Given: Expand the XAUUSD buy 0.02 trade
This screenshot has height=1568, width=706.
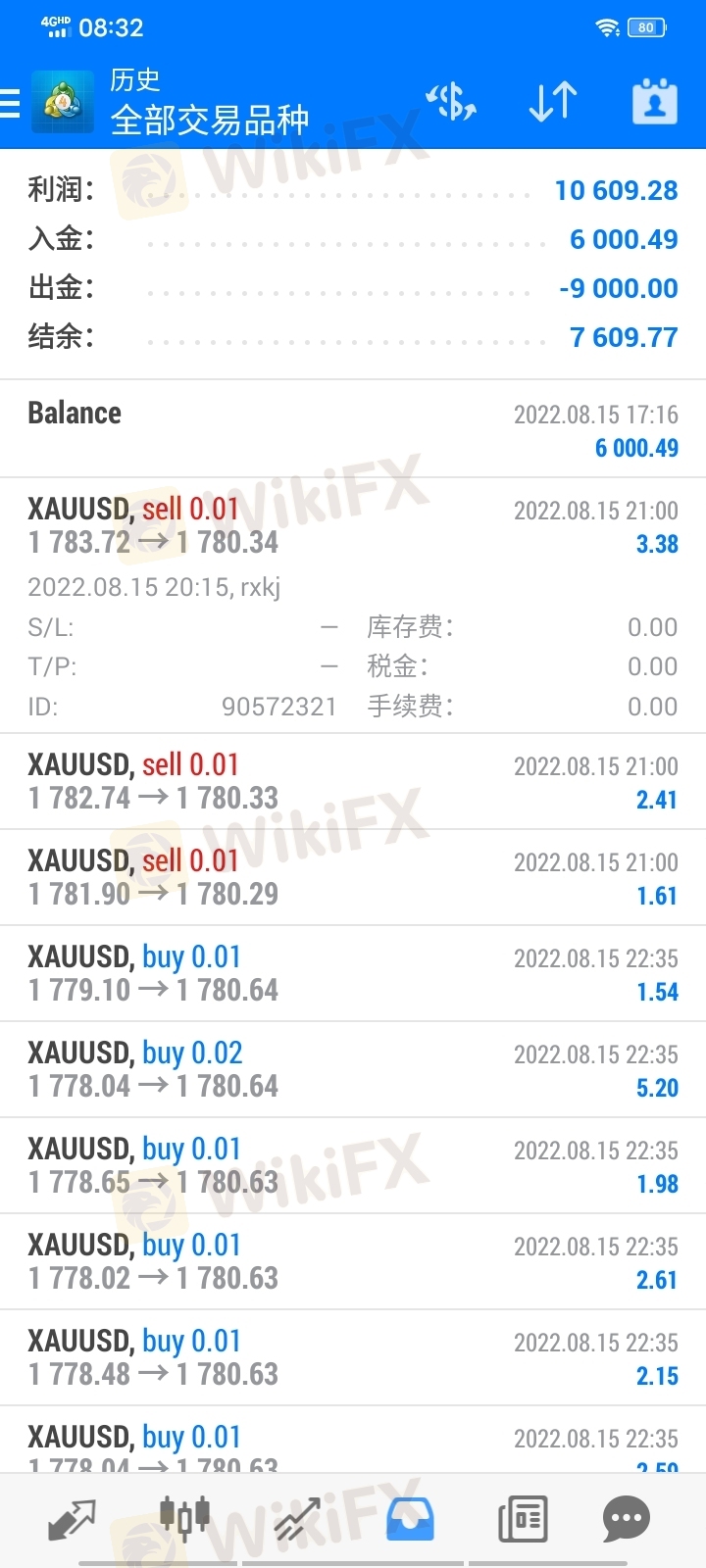Looking at the screenshot, I should (x=353, y=1069).
